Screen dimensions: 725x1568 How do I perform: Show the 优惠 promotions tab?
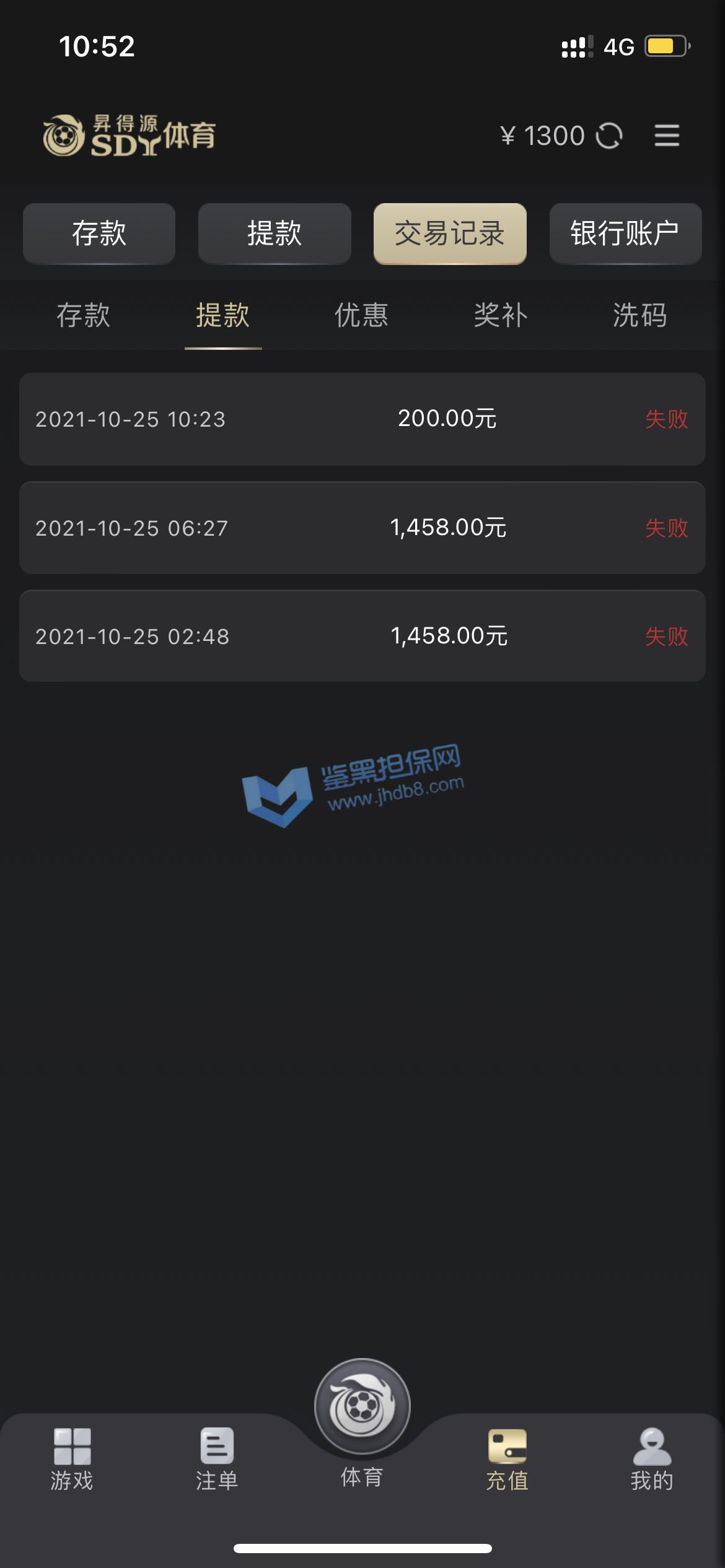coord(362,315)
